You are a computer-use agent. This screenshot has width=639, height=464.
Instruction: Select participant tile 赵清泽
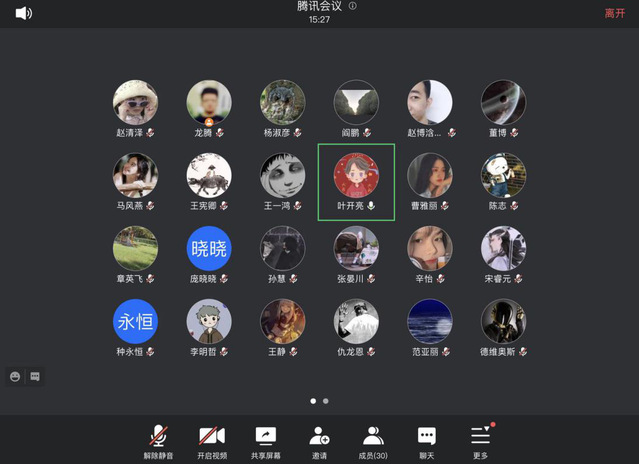click(135, 103)
